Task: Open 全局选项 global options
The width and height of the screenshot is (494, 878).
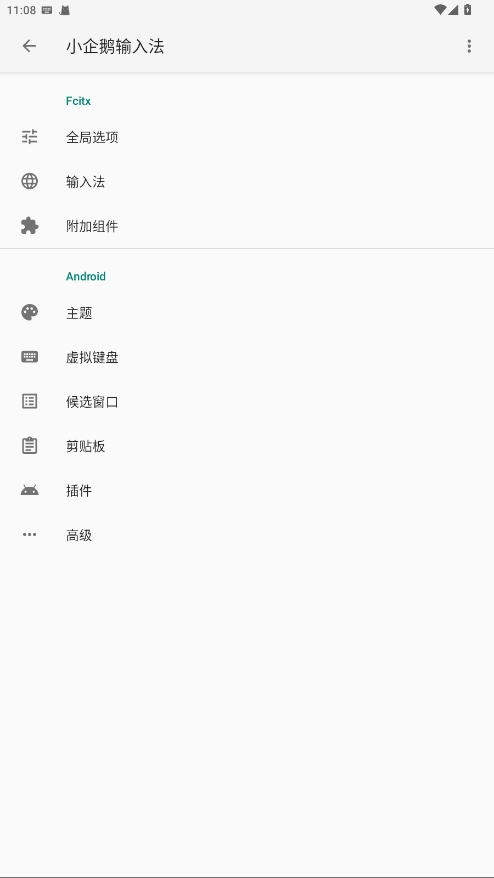Action: click(x=247, y=137)
